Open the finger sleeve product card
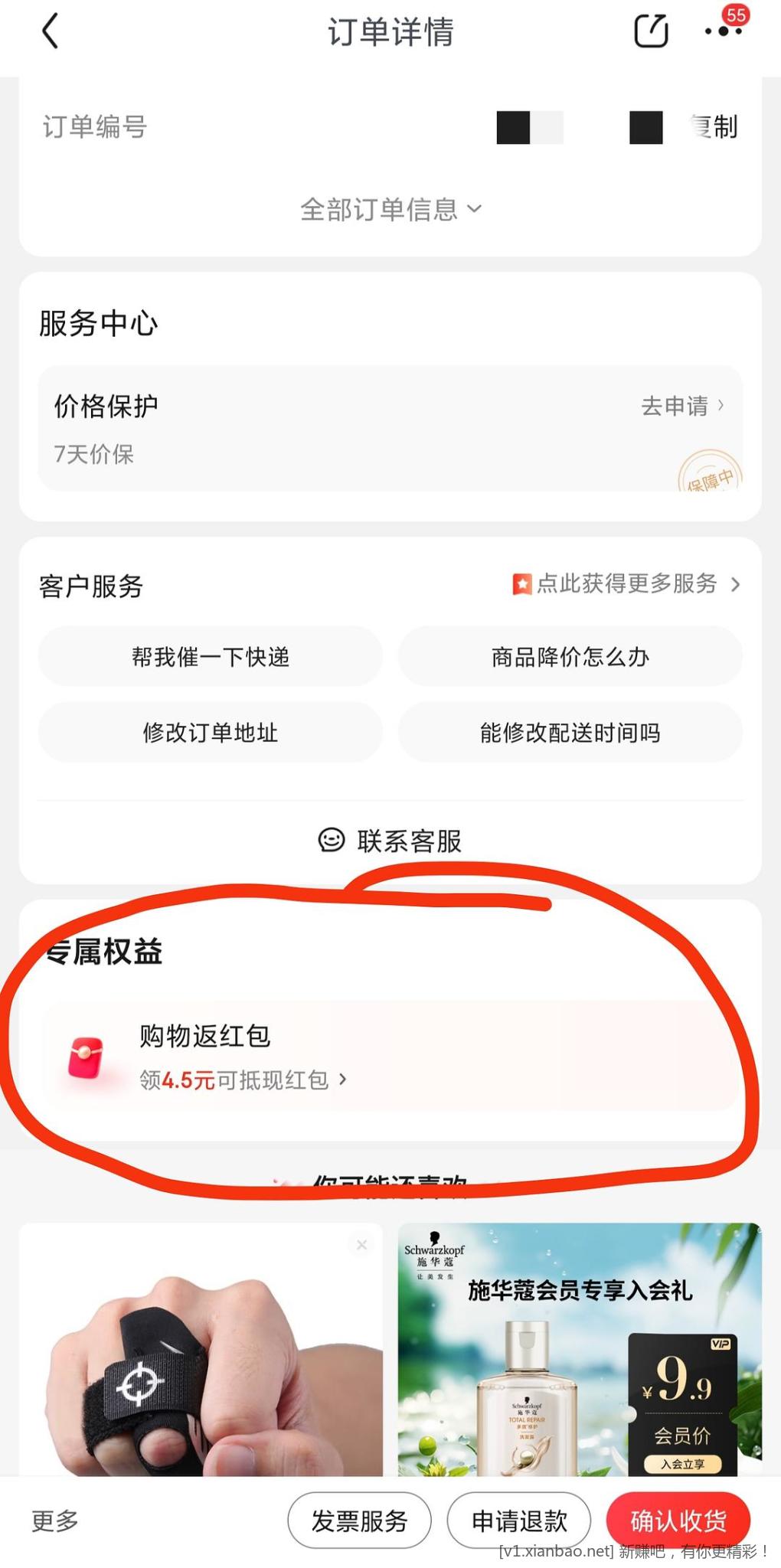The image size is (781, 1568). point(201,1363)
